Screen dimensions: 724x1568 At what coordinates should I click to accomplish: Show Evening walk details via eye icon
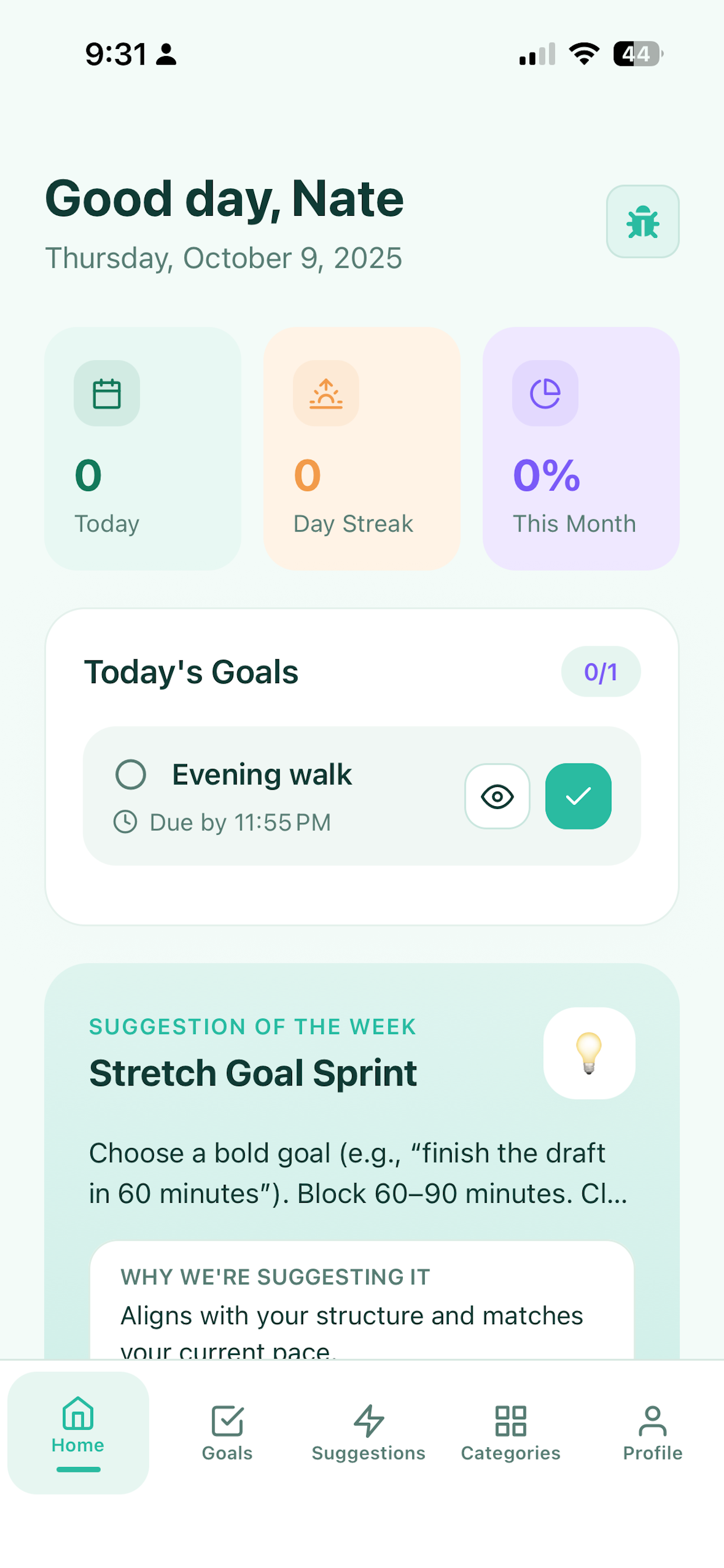point(497,796)
